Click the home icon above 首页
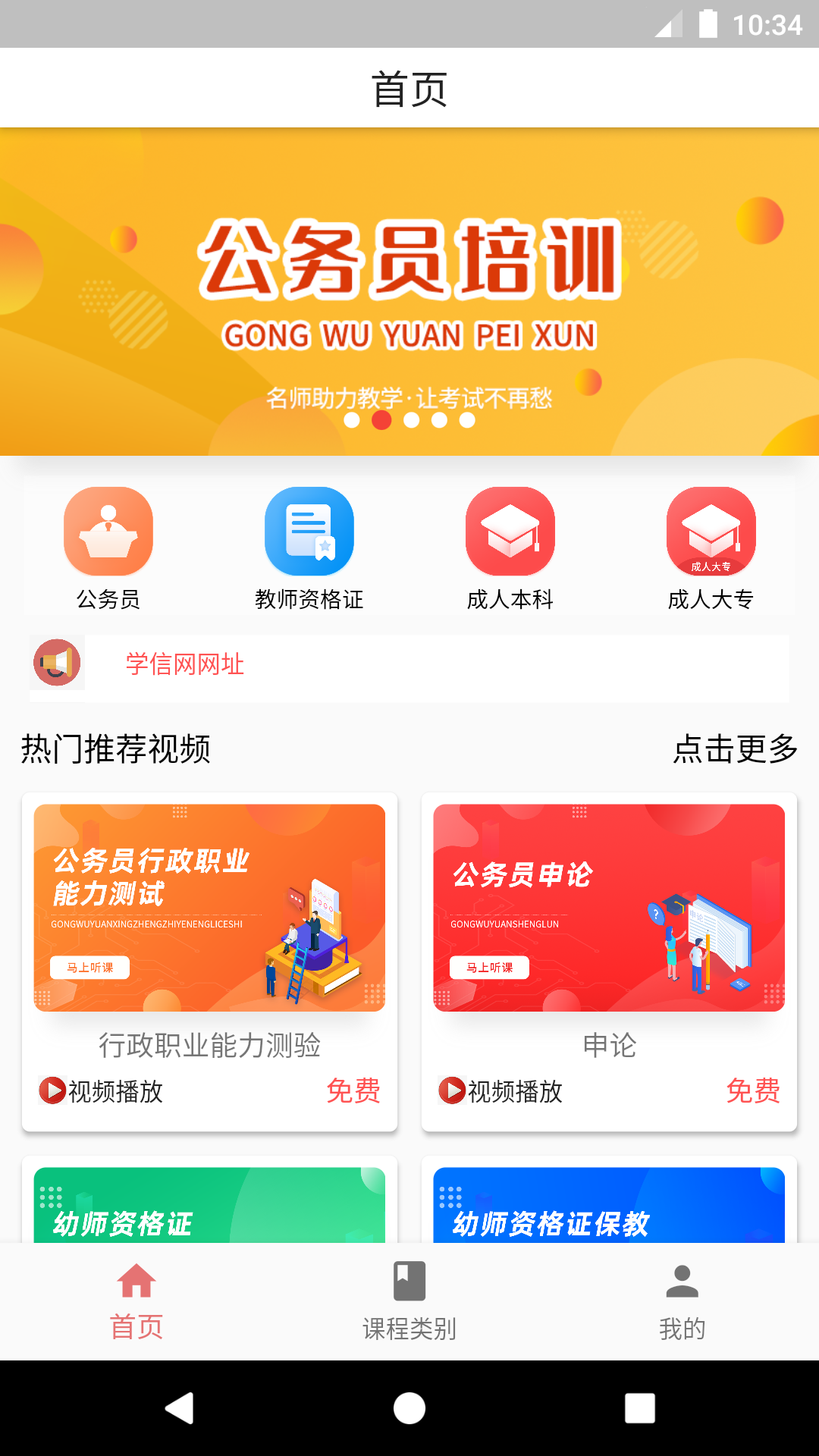The height and width of the screenshot is (1456, 819). (x=136, y=1280)
